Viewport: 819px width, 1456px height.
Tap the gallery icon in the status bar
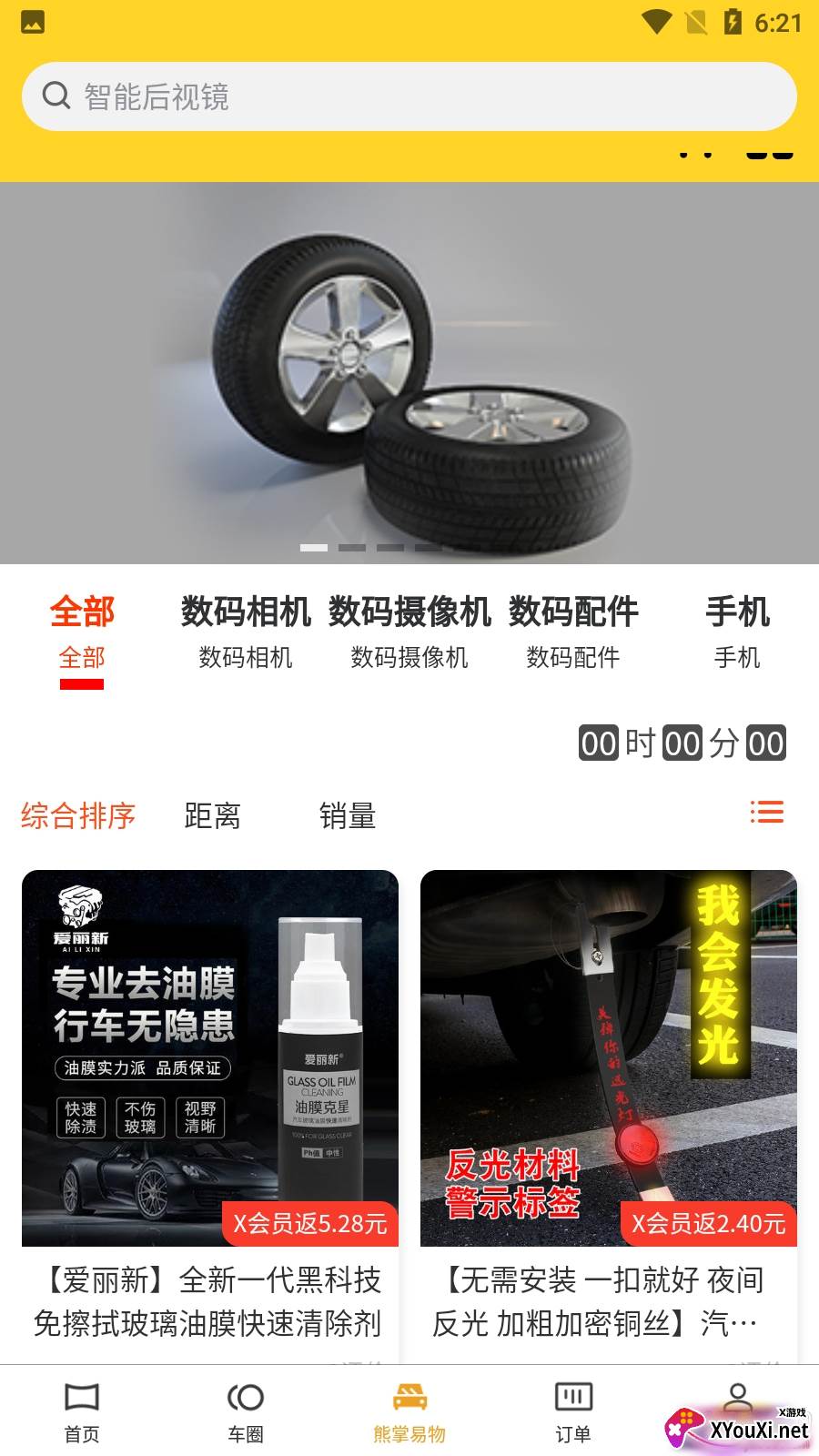pos(31,23)
